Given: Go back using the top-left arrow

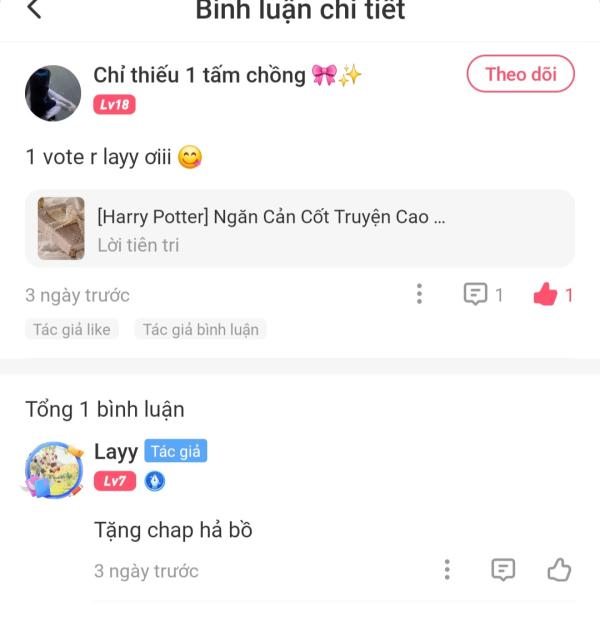Looking at the screenshot, I should [x=34, y=10].
